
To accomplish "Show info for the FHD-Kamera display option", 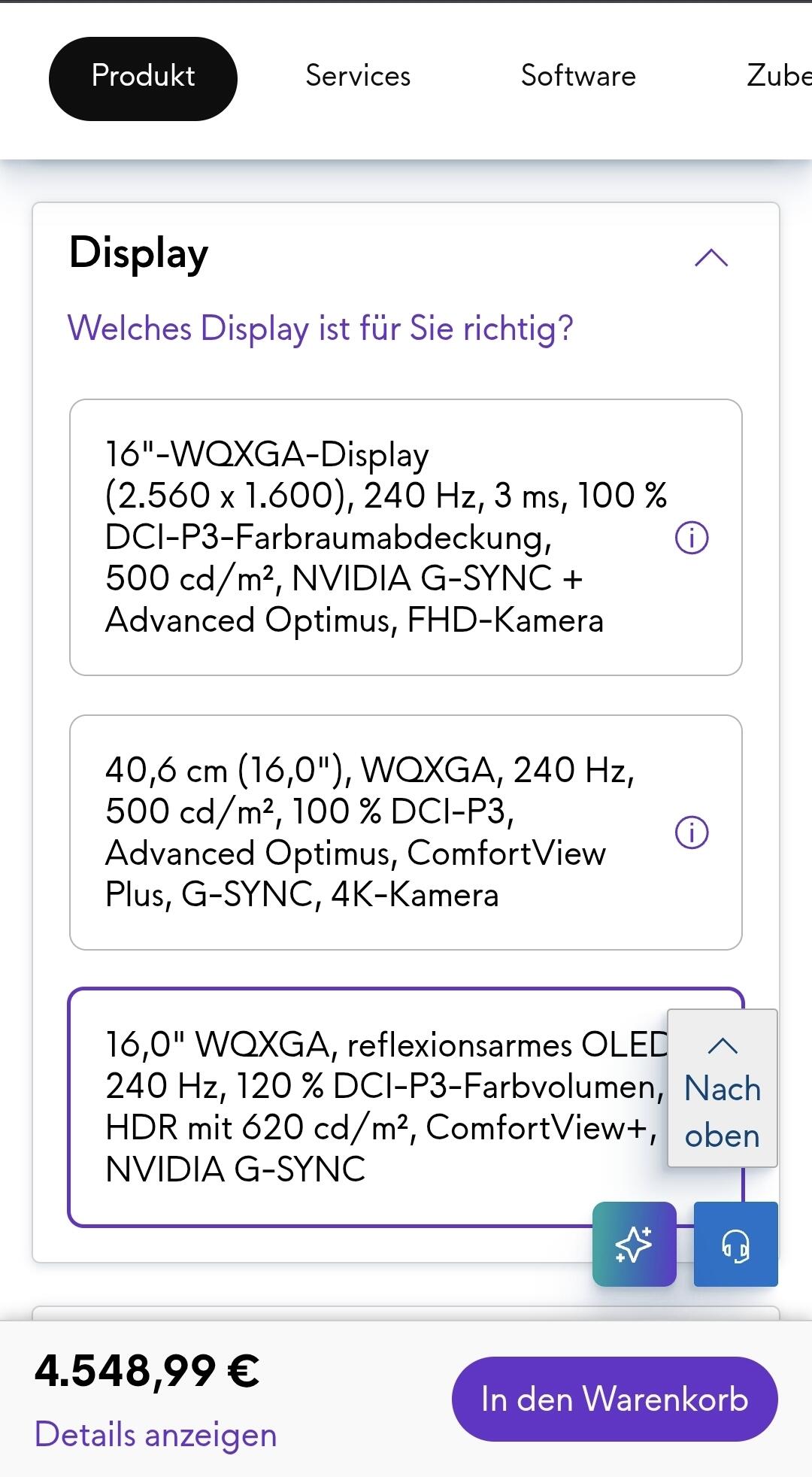I will click(x=692, y=538).
